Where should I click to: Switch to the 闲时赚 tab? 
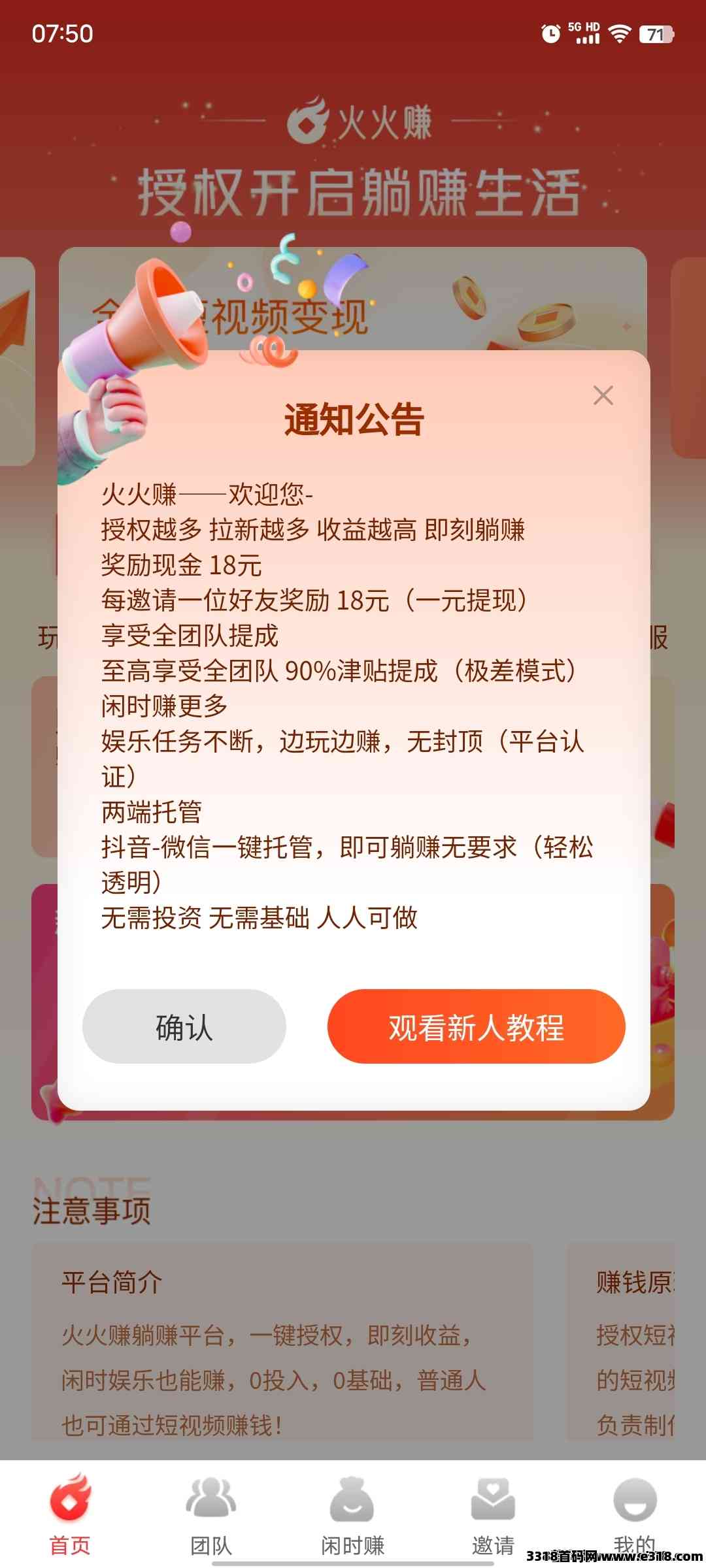tap(352, 1515)
